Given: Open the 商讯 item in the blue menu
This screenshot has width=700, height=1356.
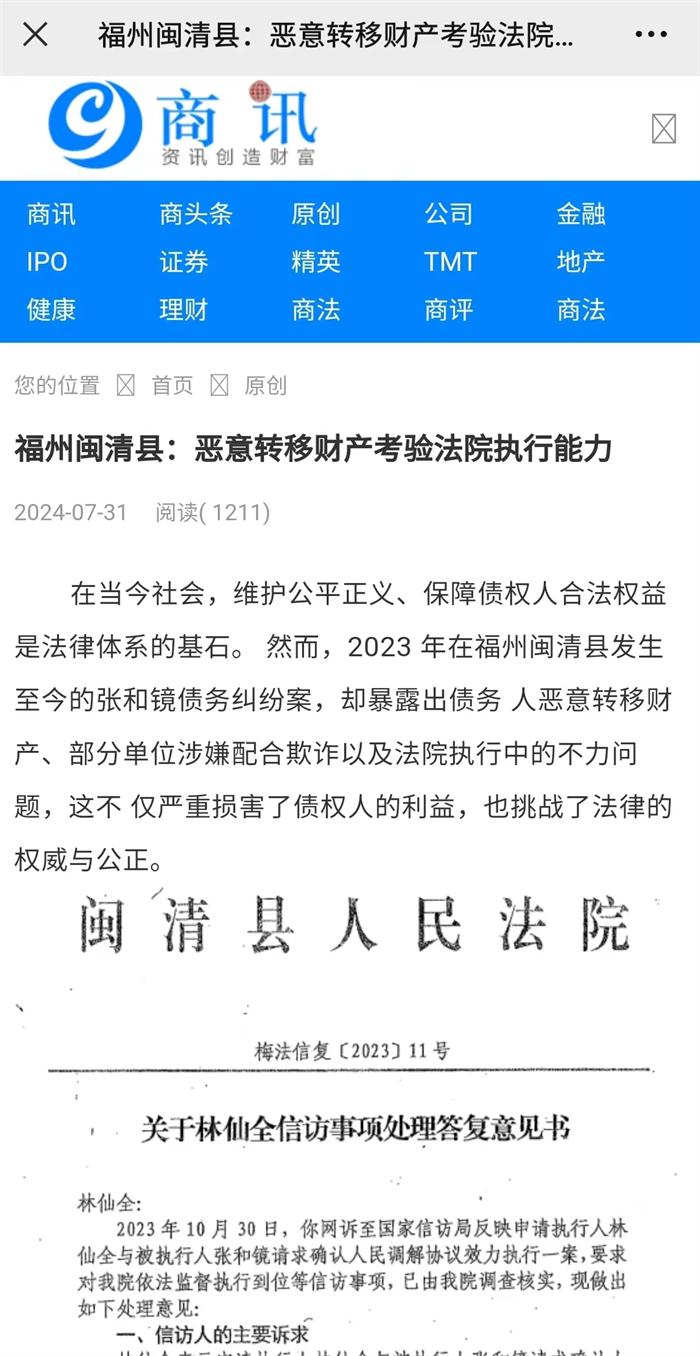Looking at the screenshot, I should (51, 214).
